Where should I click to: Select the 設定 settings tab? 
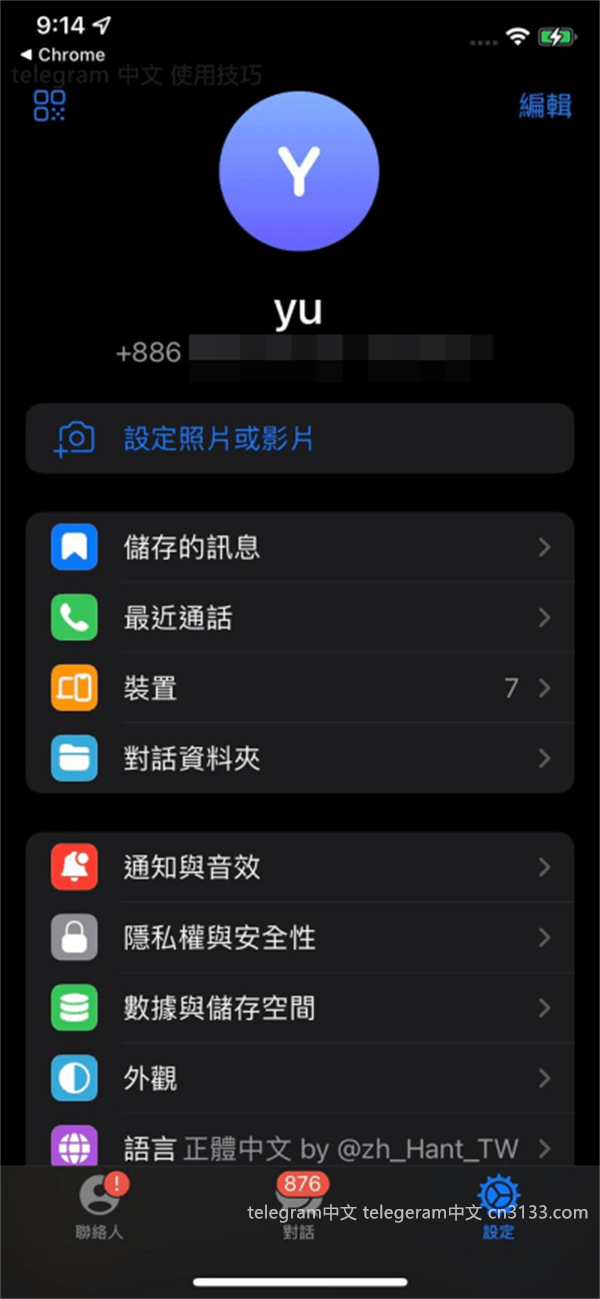tap(499, 1207)
